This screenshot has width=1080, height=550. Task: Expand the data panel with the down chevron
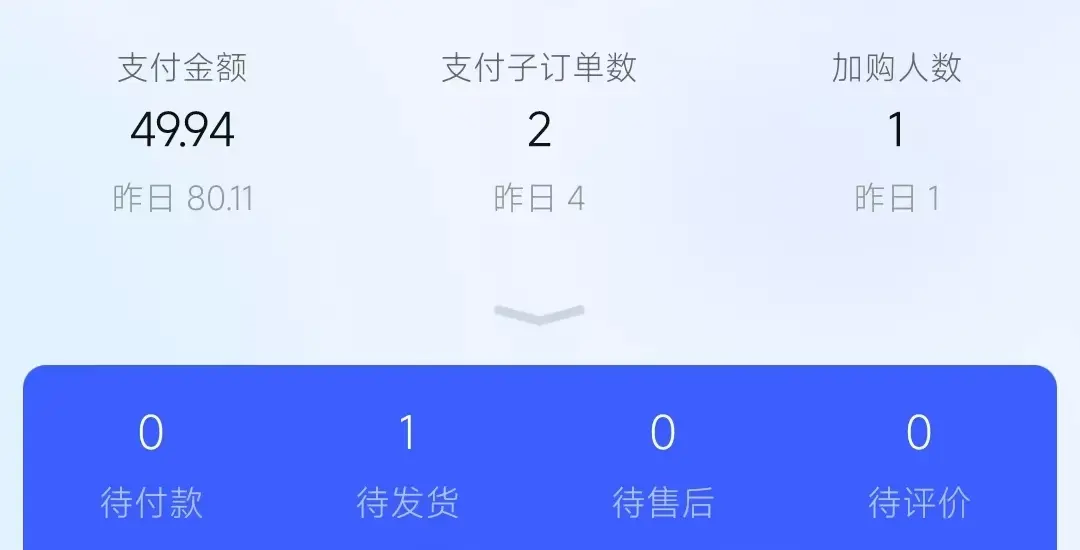(539, 315)
